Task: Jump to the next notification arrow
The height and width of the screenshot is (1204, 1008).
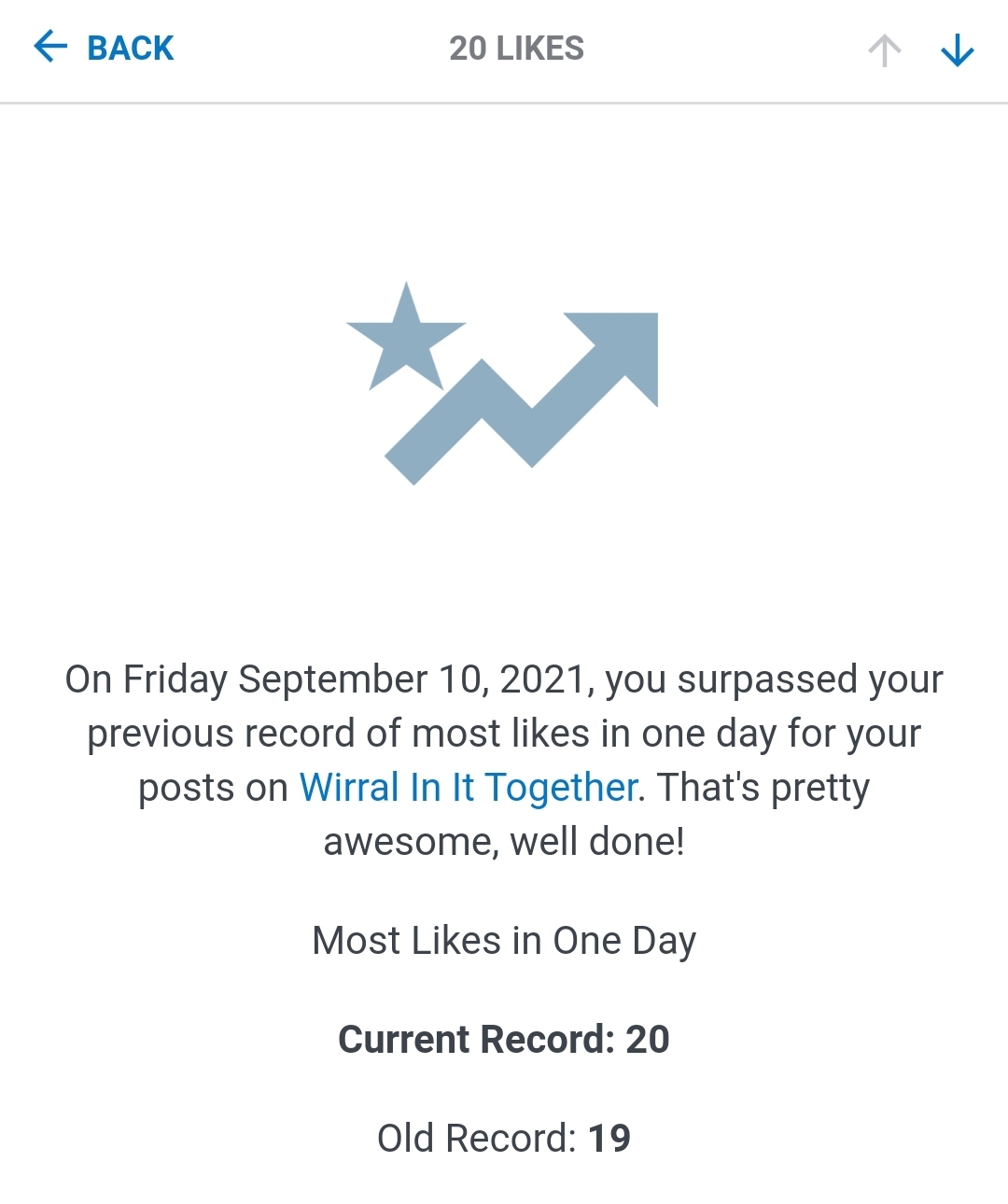Action: click(958, 50)
